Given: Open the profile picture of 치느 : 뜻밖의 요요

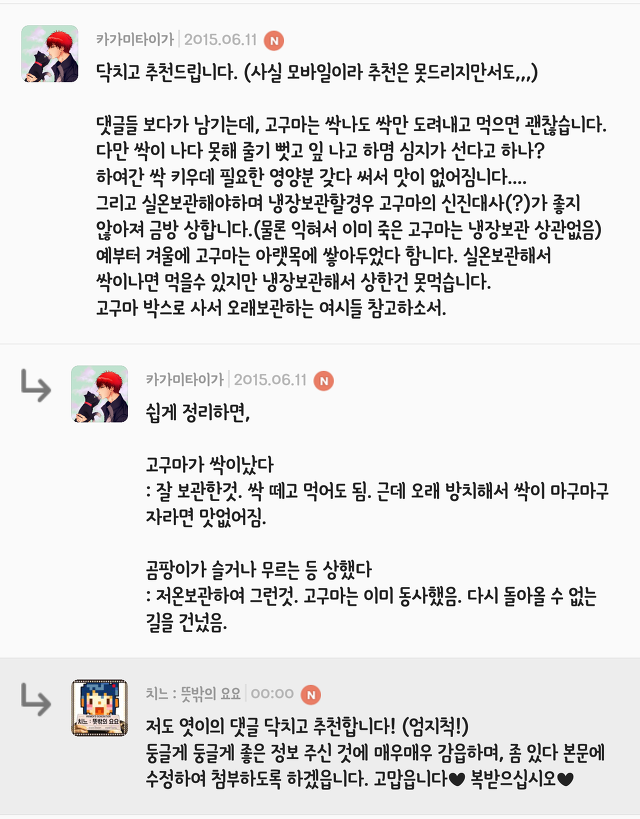Looking at the screenshot, I should coord(100,707).
